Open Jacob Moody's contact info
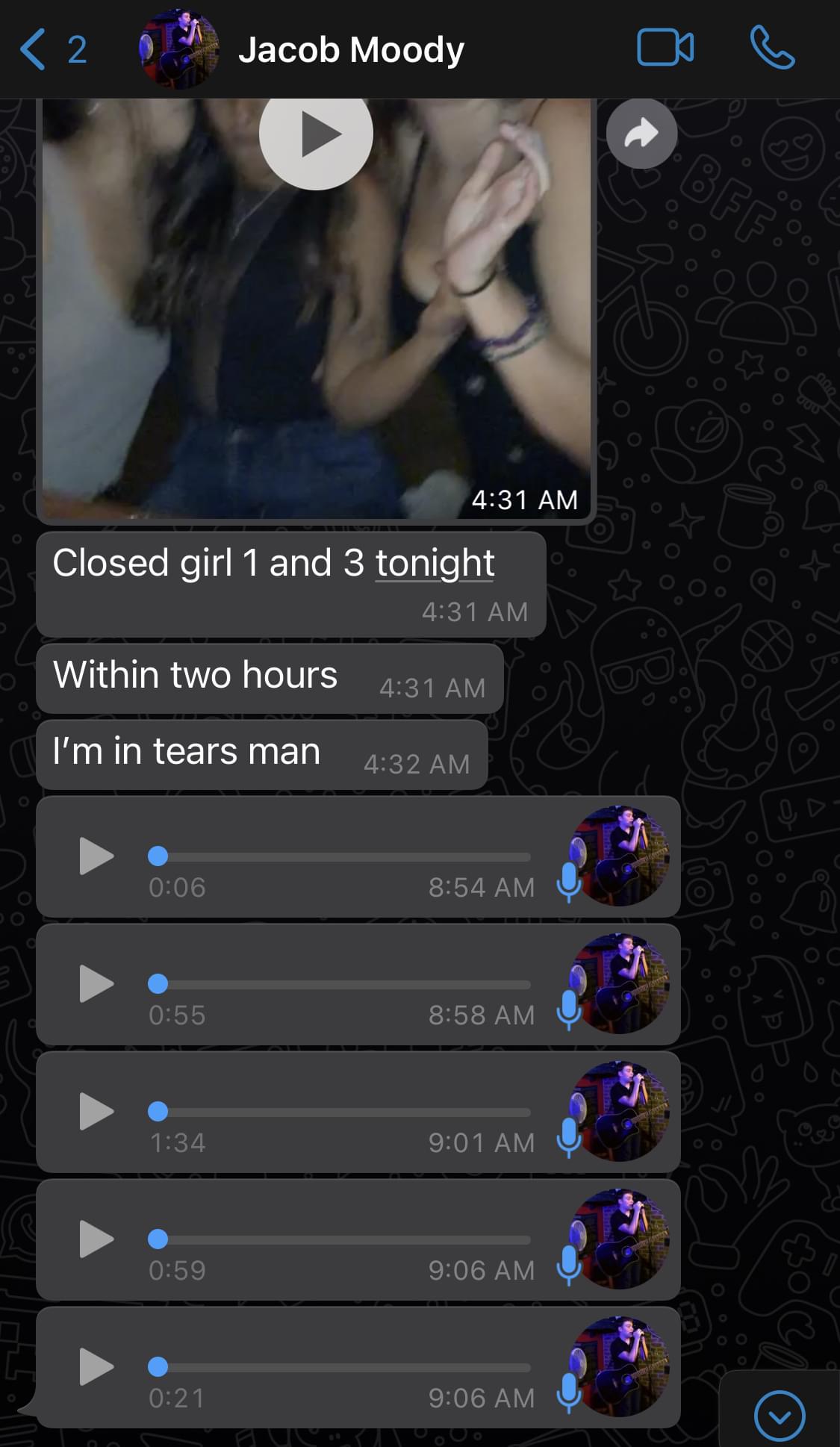Viewport: 840px width, 1447px height. point(351,50)
